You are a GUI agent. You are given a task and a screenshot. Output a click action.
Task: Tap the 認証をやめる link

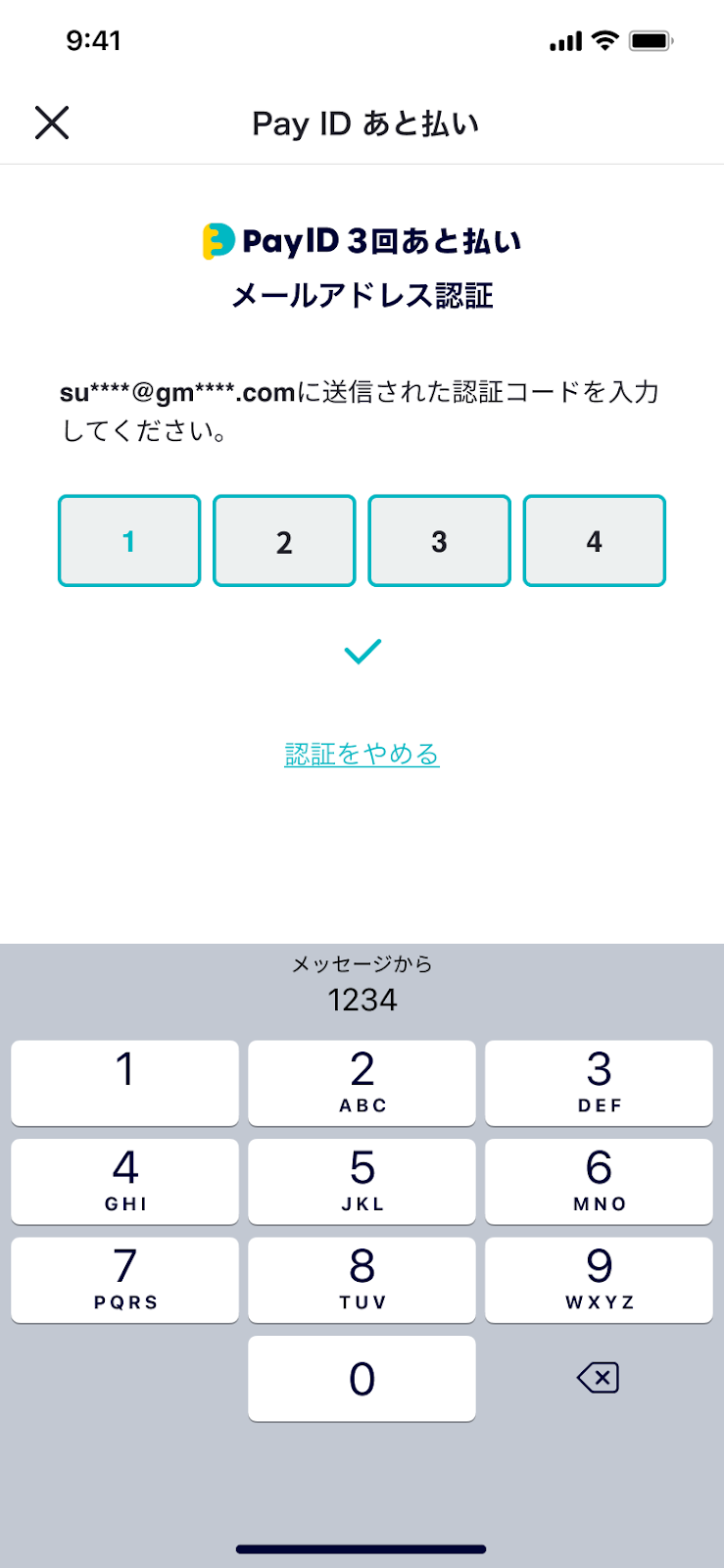pyautogui.click(x=362, y=754)
